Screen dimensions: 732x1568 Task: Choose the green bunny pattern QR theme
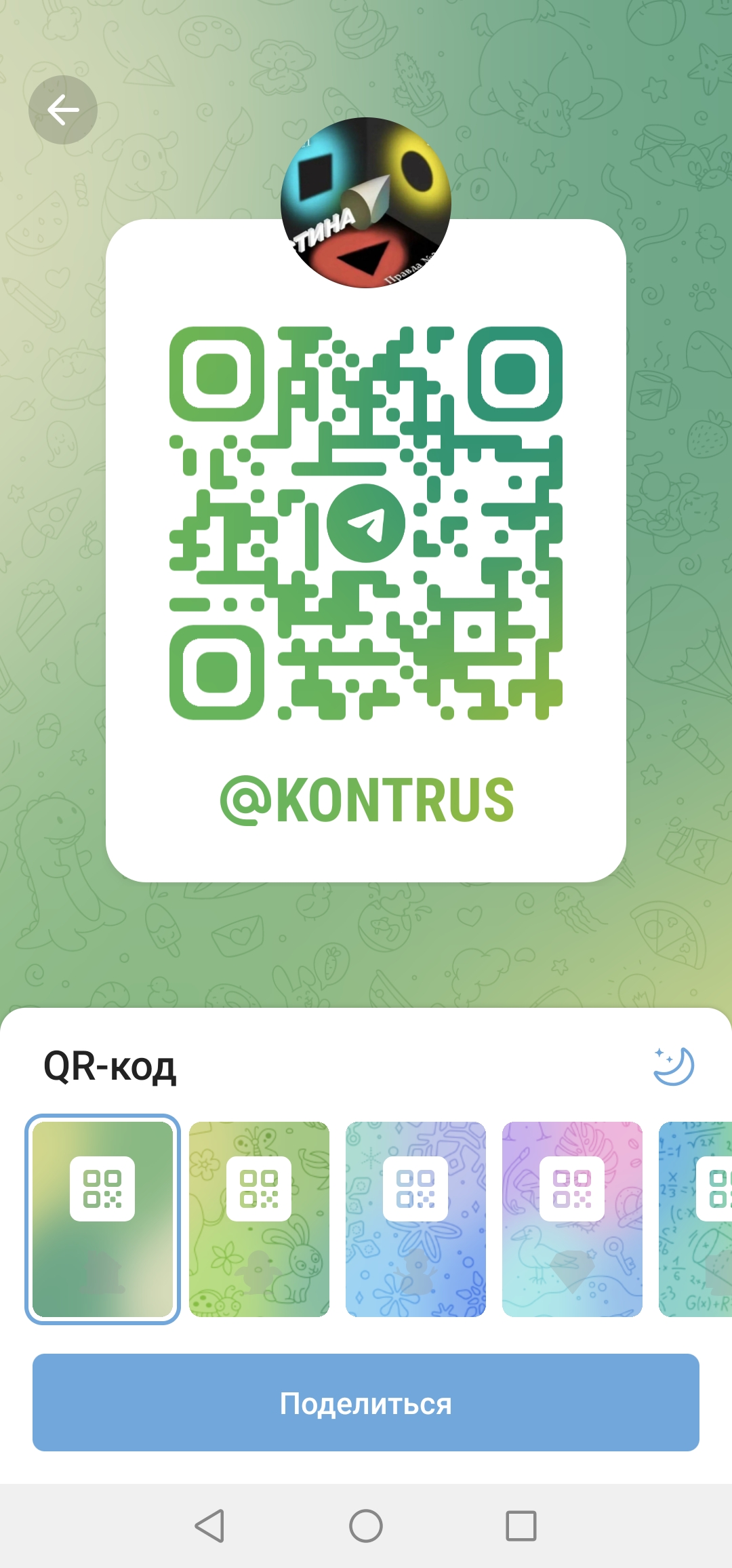[x=259, y=1219]
